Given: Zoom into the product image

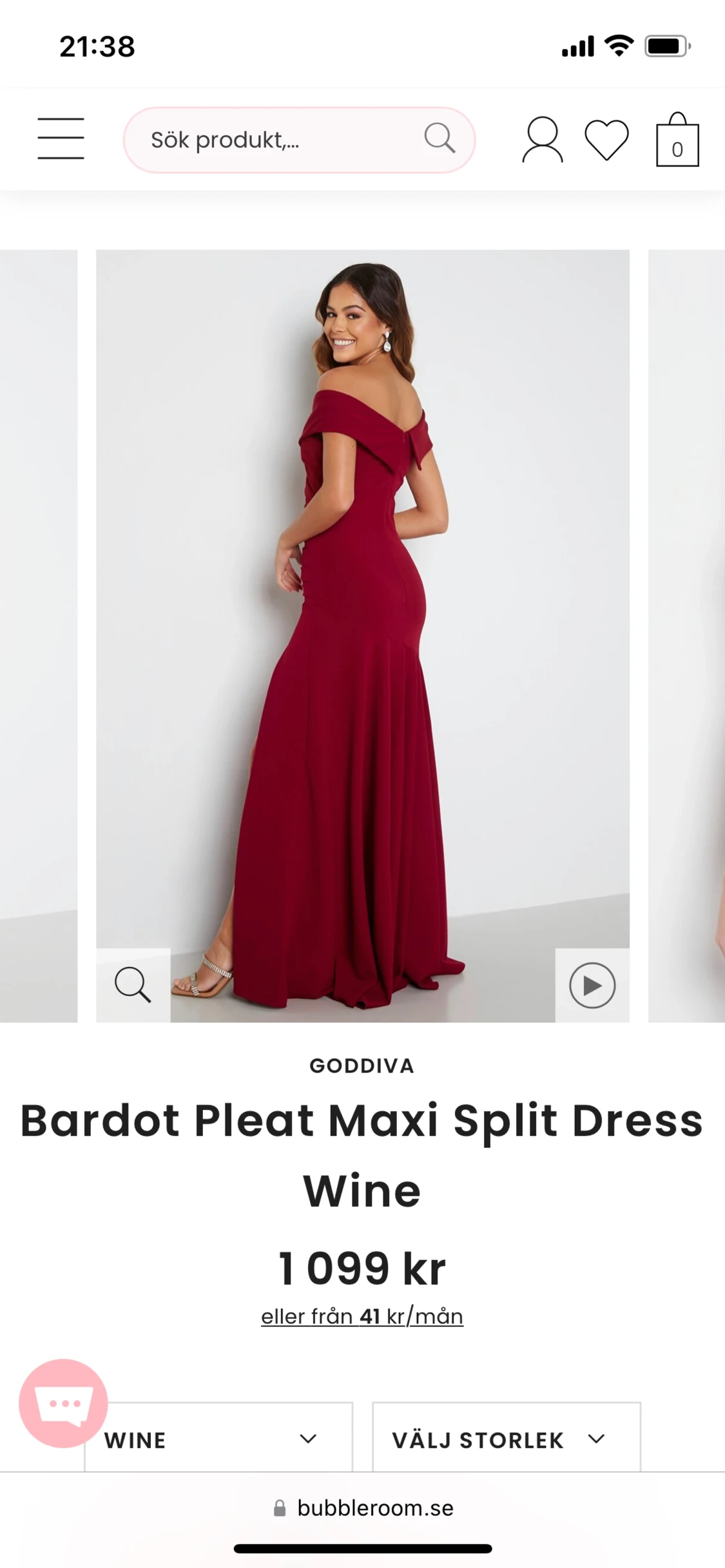Looking at the screenshot, I should point(133,985).
